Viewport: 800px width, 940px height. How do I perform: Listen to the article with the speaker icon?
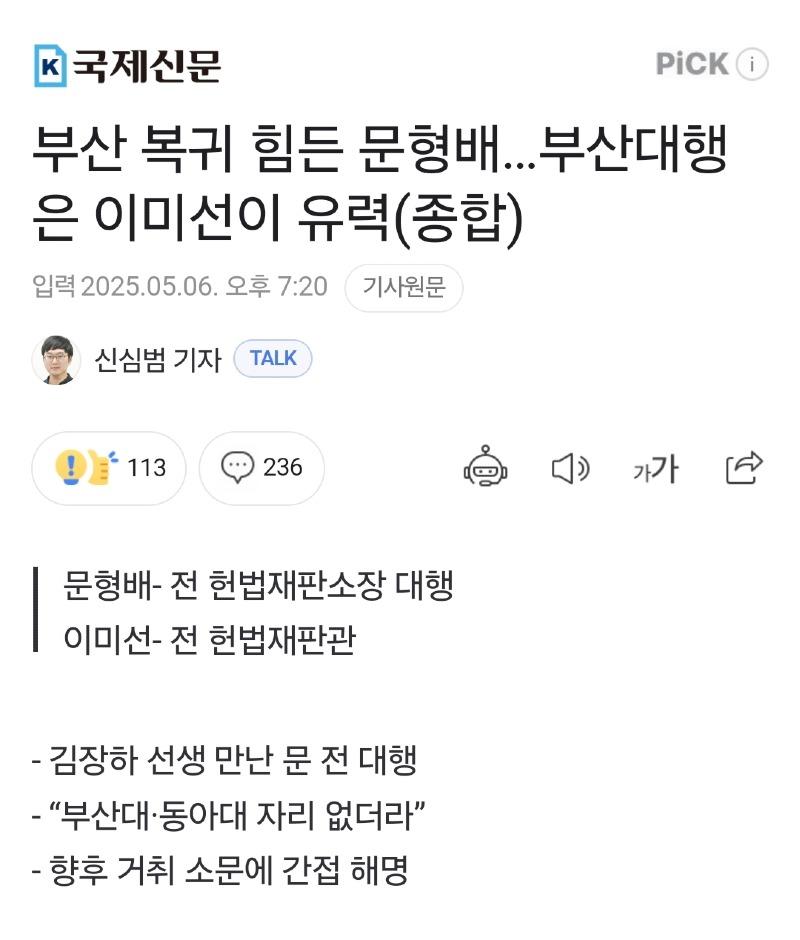click(571, 467)
